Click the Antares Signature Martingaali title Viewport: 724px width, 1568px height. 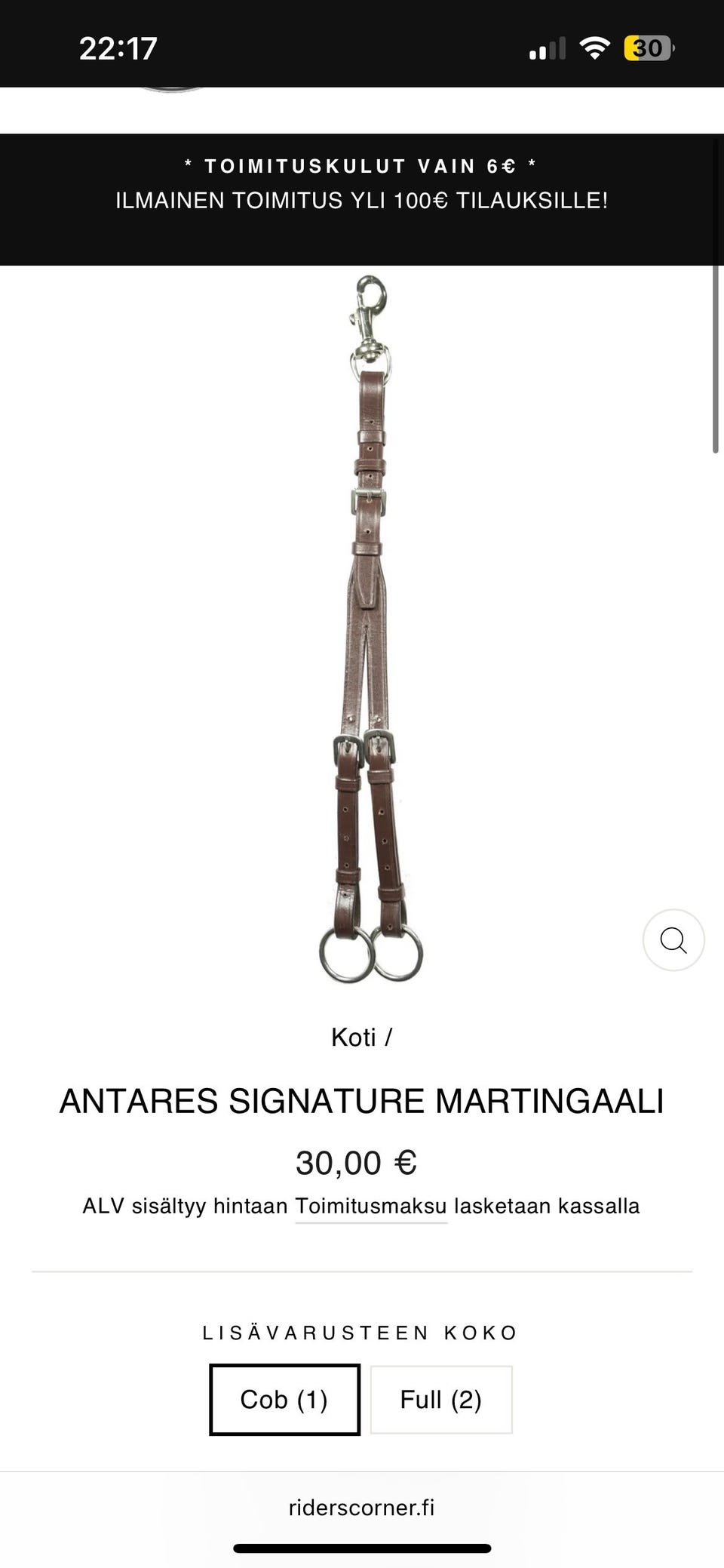pyautogui.click(x=362, y=1102)
